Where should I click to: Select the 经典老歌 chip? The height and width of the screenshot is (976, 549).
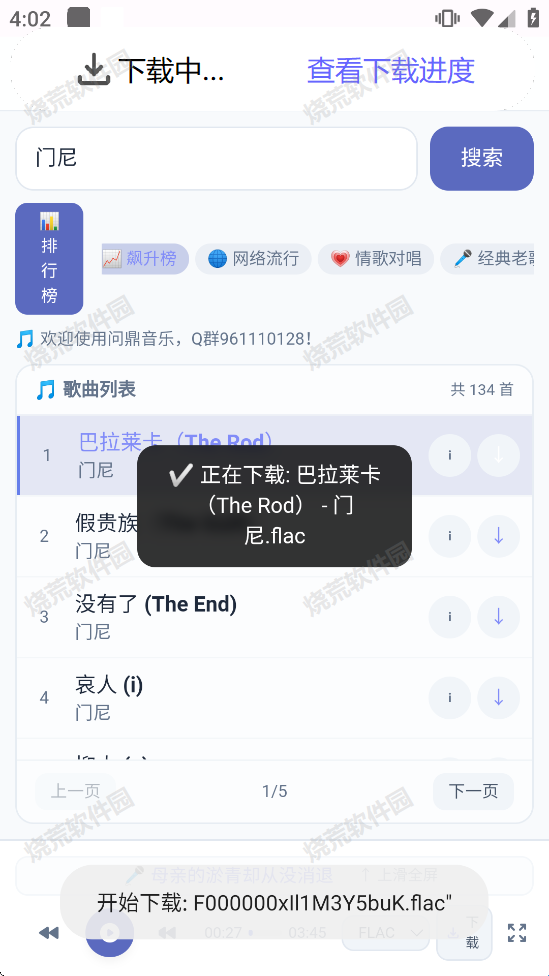[487, 258]
